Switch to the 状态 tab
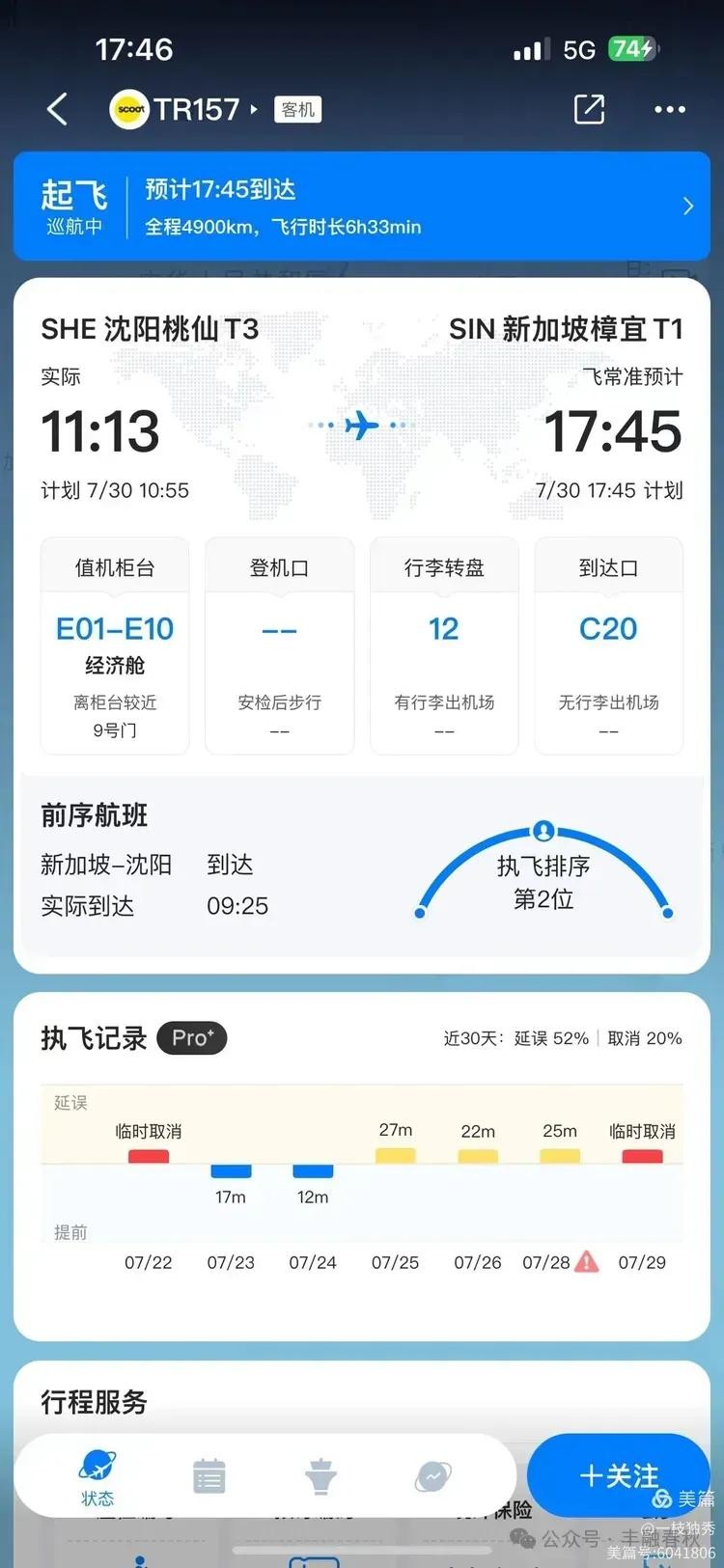Screen dimensions: 724x1568 point(97,1476)
